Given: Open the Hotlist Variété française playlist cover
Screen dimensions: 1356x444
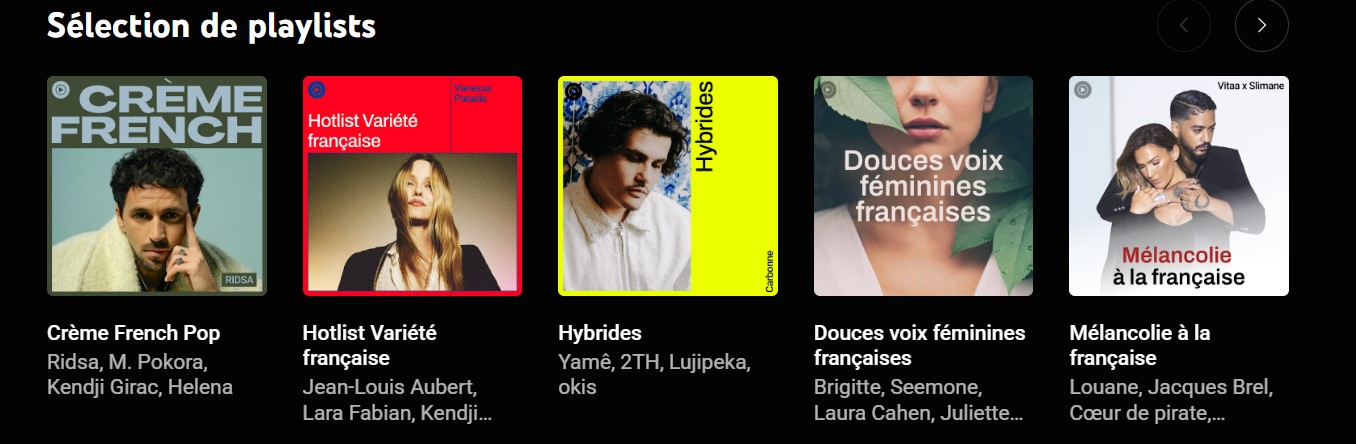Looking at the screenshot, I should (x=412, y=186).
